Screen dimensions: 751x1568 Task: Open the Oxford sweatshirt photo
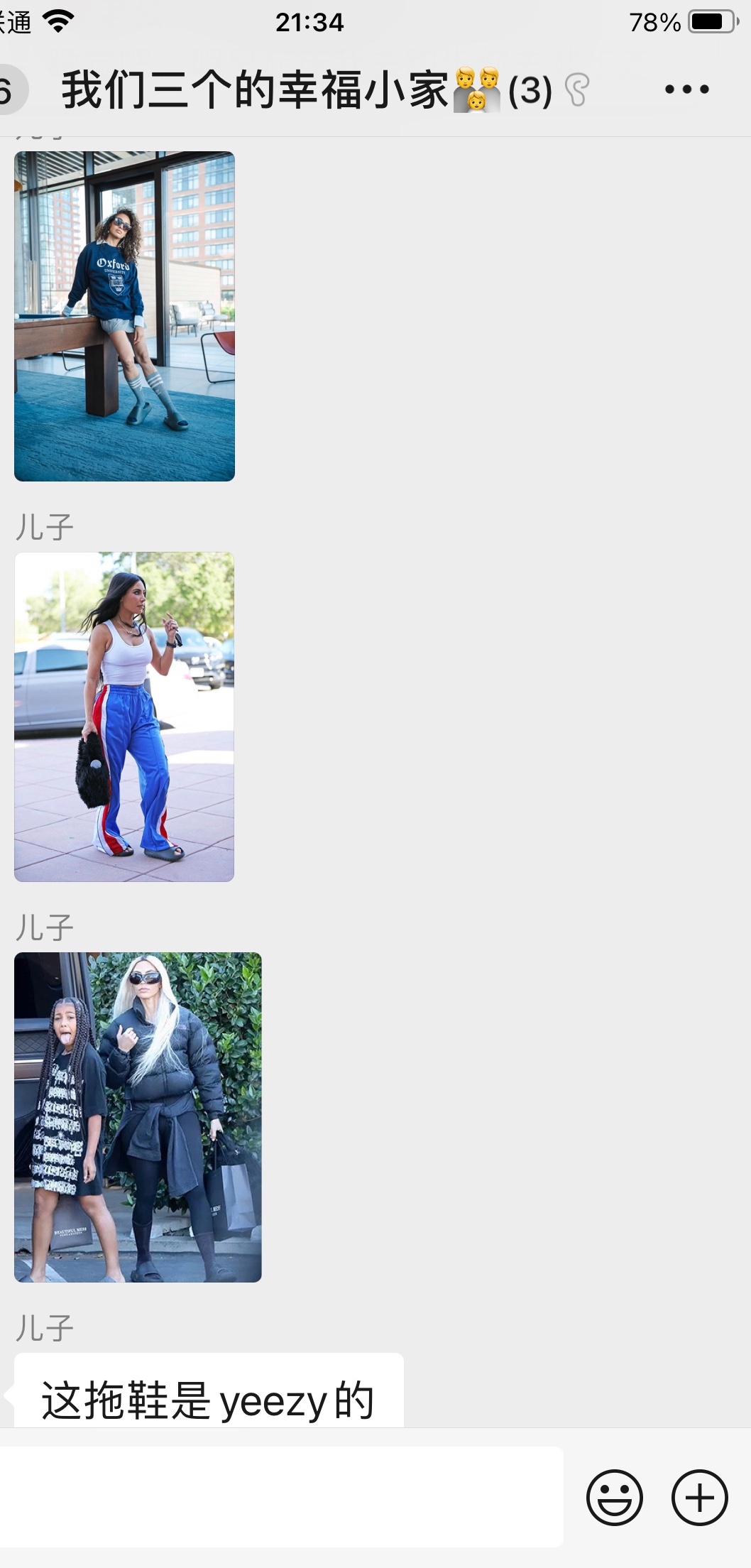124,316
